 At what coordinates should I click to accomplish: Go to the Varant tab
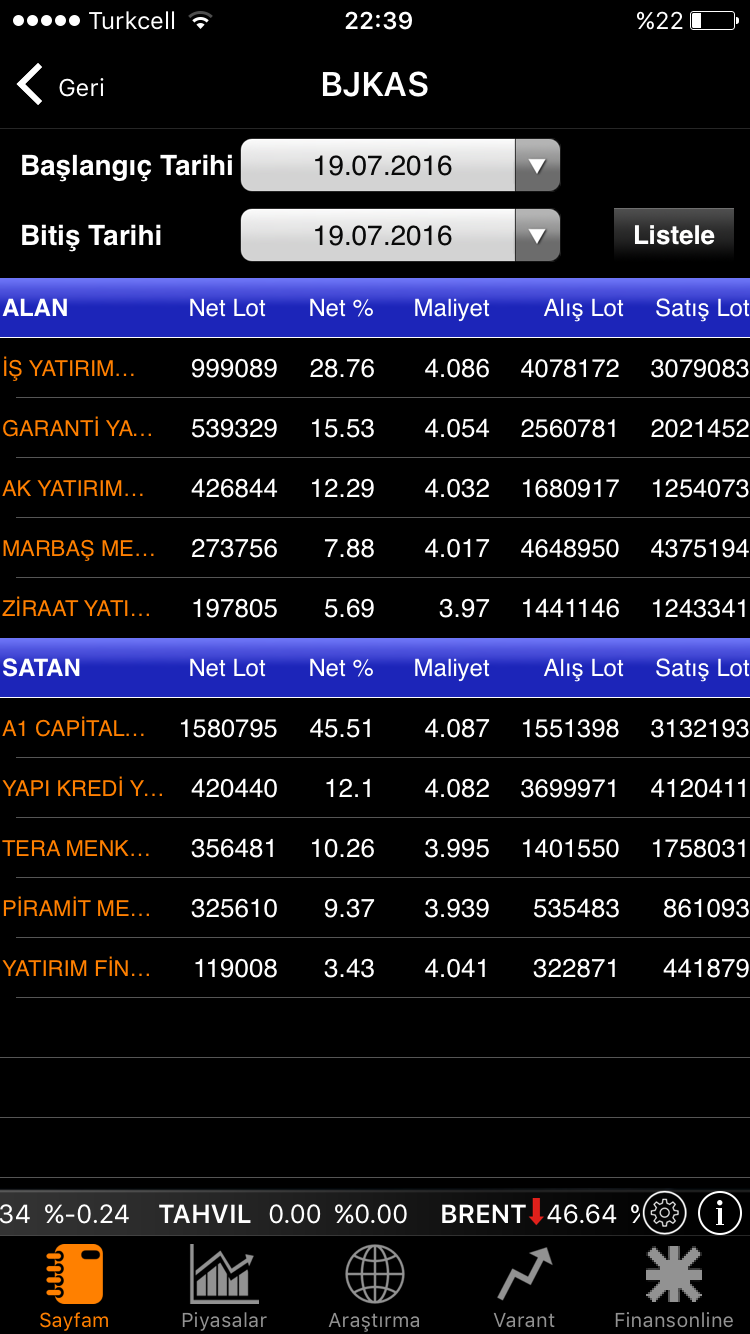tap(524, 1286)
